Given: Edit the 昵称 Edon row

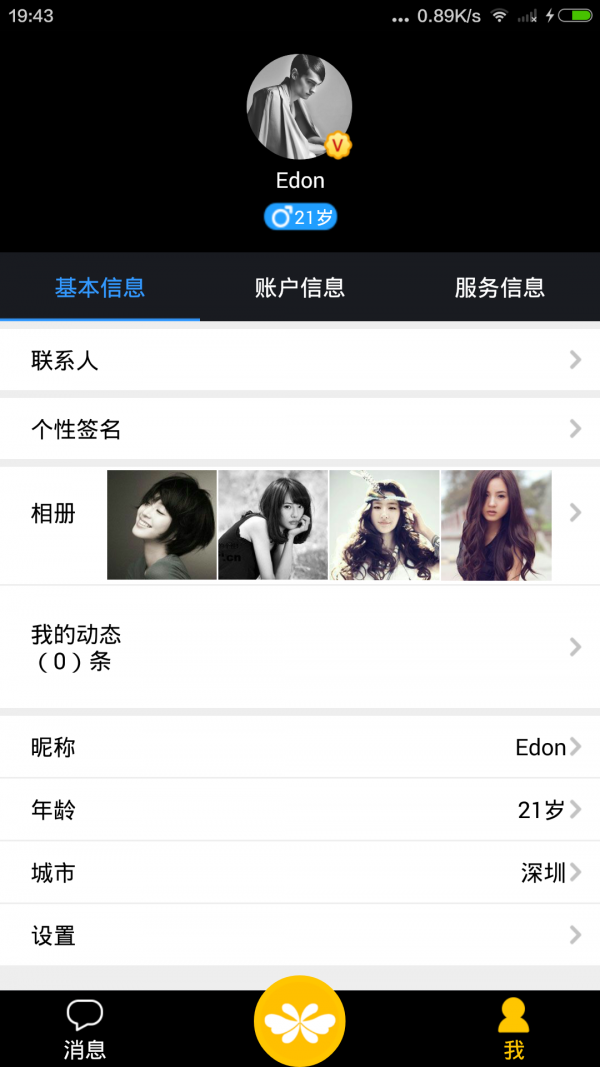Looking at the screenshot, I should (x=300, y=747).
